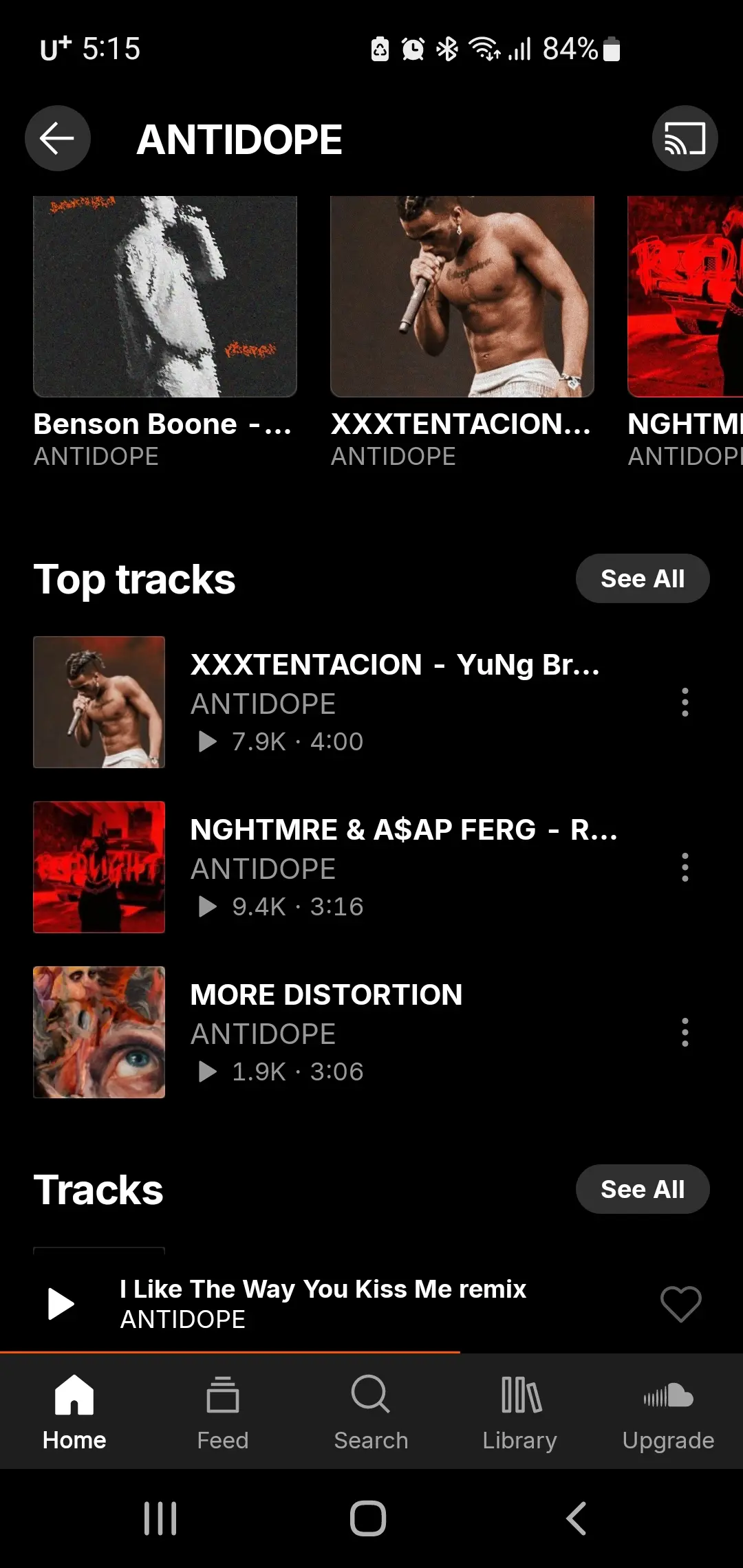Play the MORE DISTORTION track
This screenshot has width=743, height=1568.
pyautogui.click(x=327, y=1032)
